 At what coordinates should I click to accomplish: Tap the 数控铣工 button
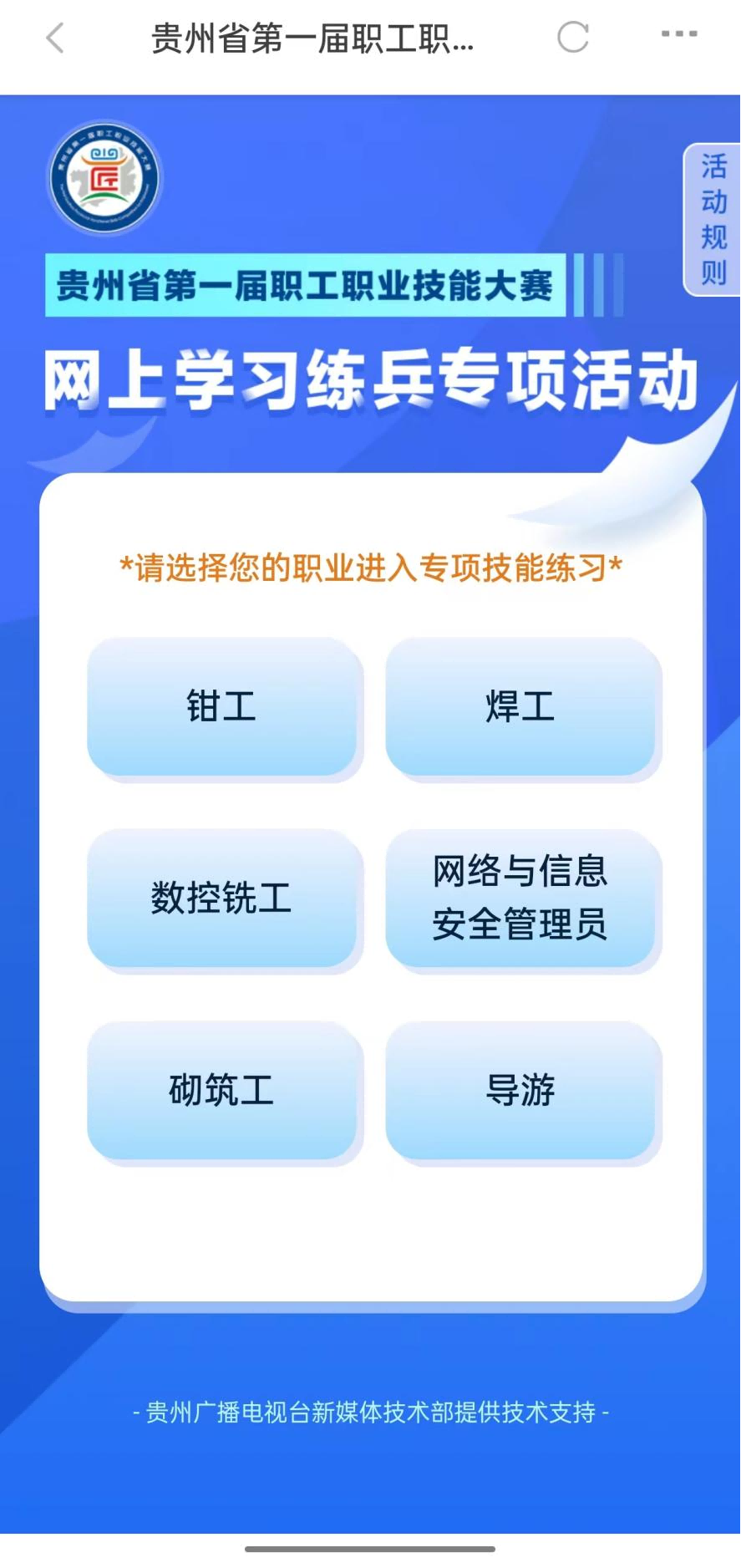pyautogui.click(x=223, y=899)
